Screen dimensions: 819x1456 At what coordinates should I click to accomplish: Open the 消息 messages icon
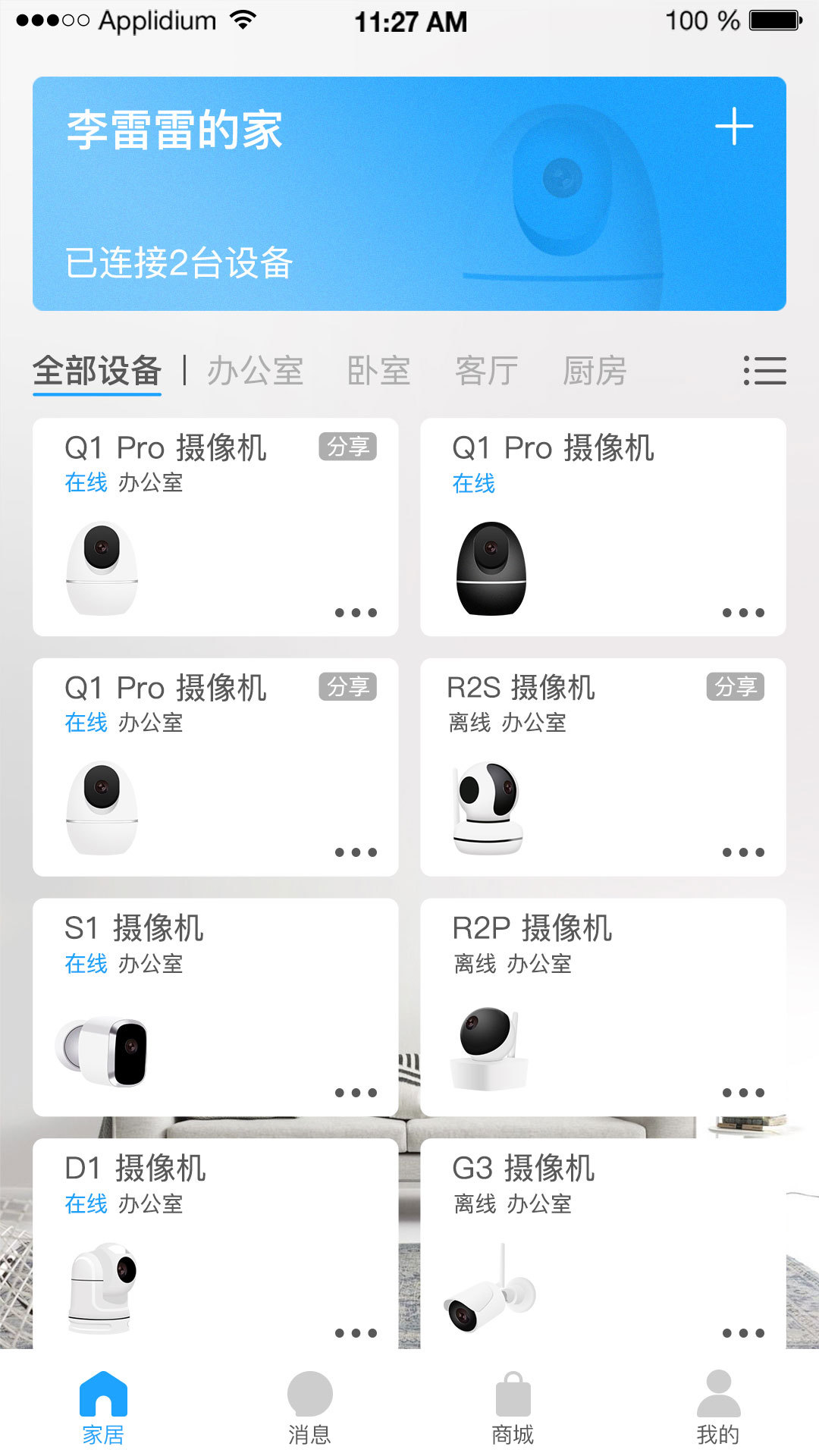307,1395
